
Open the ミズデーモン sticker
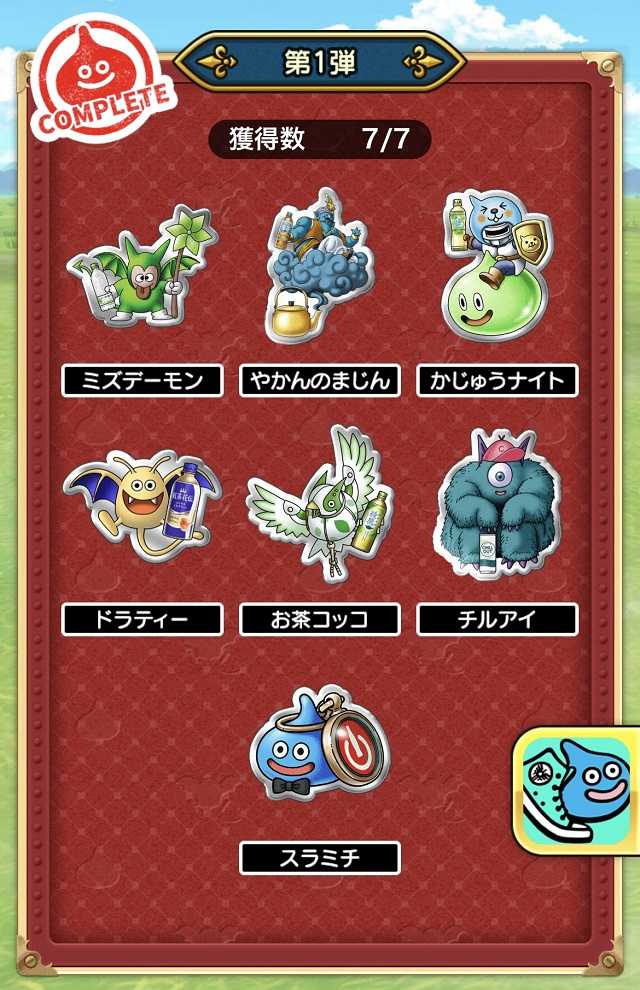pos(142,268)
